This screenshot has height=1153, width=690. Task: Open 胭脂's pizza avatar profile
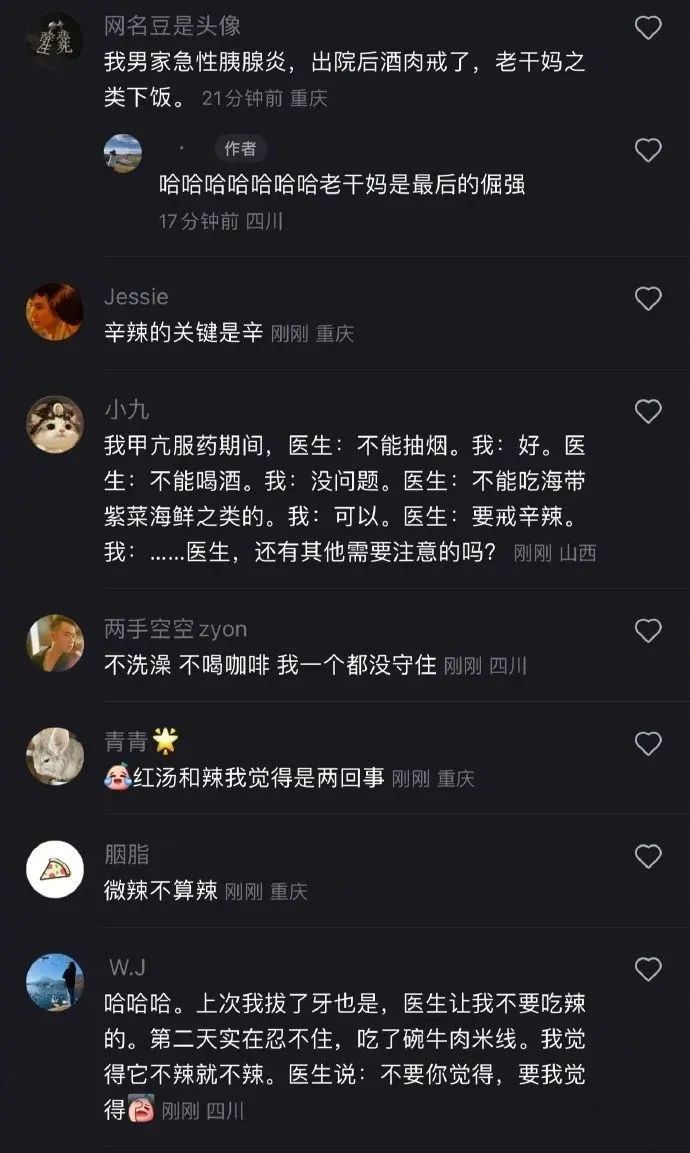point(54,870)
